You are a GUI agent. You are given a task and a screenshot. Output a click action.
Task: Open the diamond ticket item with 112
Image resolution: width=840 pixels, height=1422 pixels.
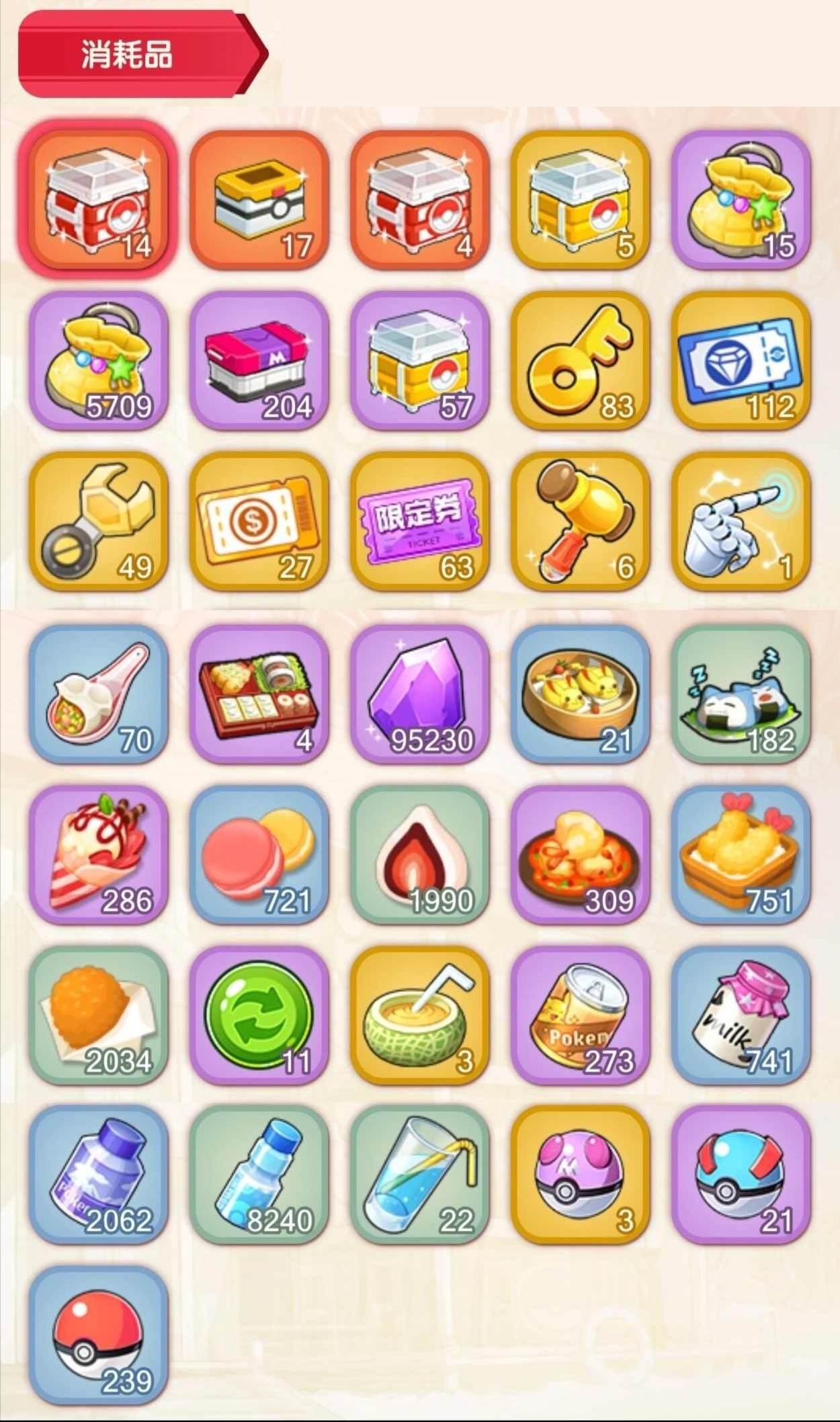(741, 361)
